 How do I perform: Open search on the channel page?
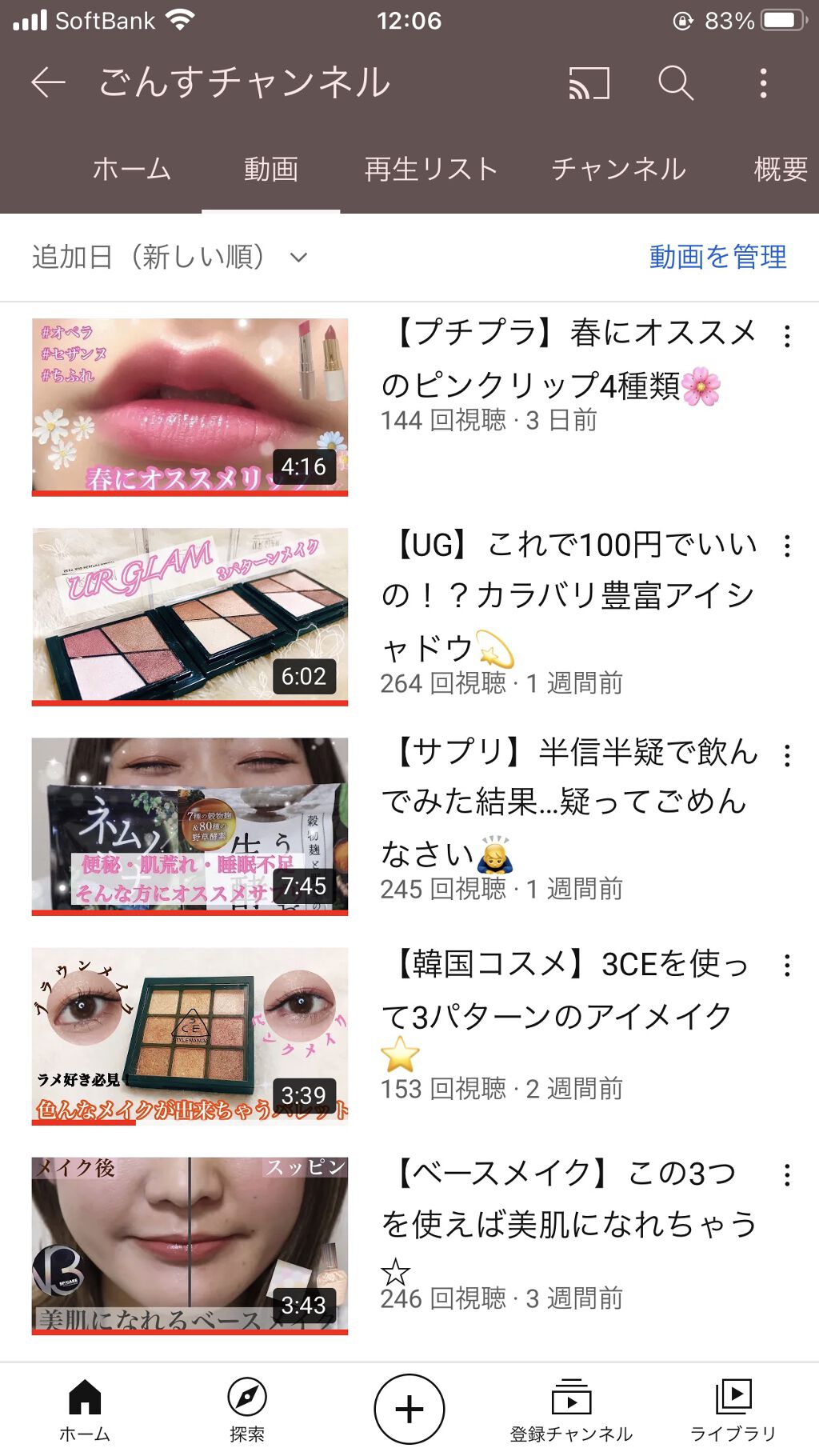click(676, 83)
